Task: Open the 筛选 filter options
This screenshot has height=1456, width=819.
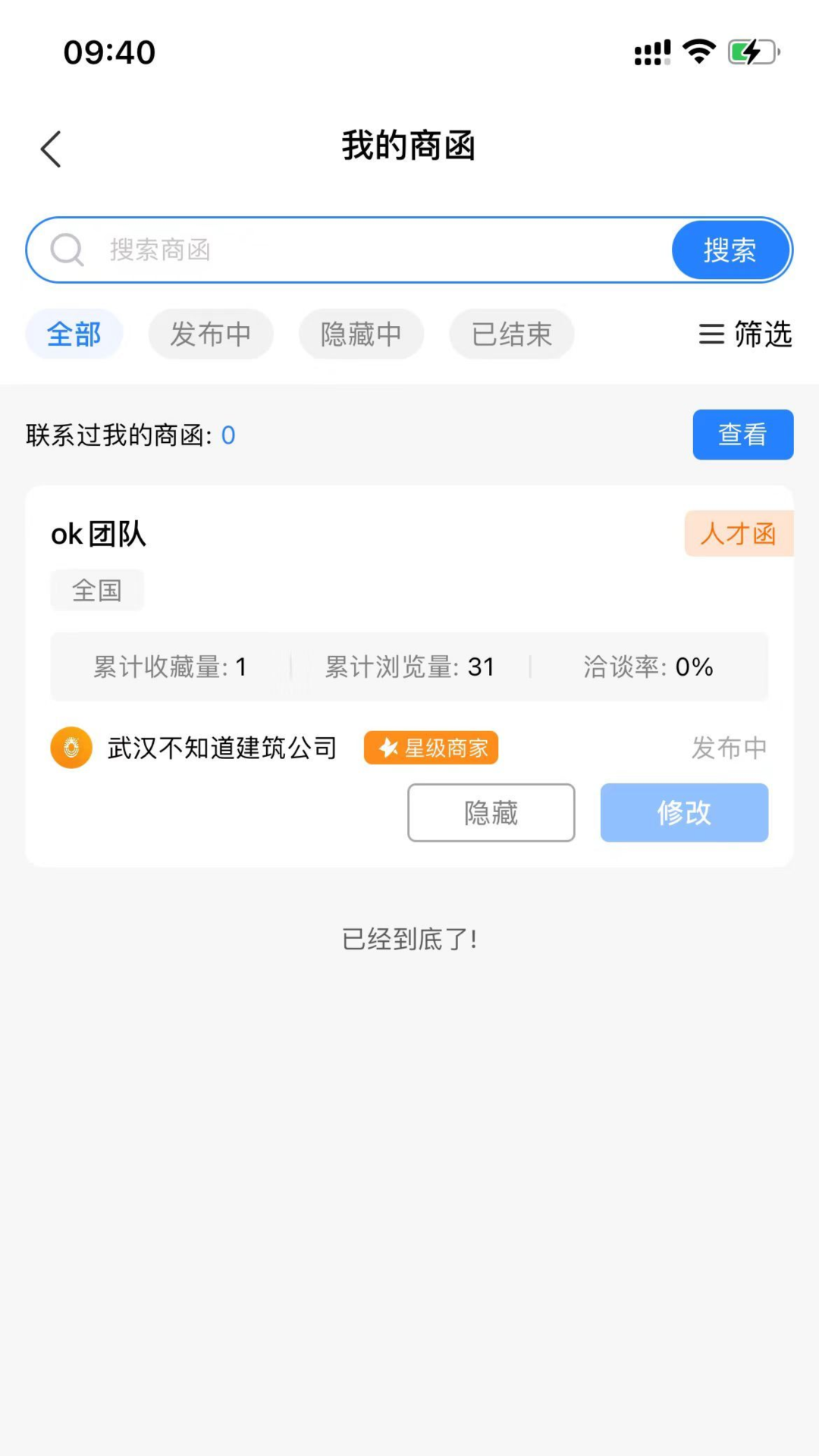Action: tap(745, 334)
